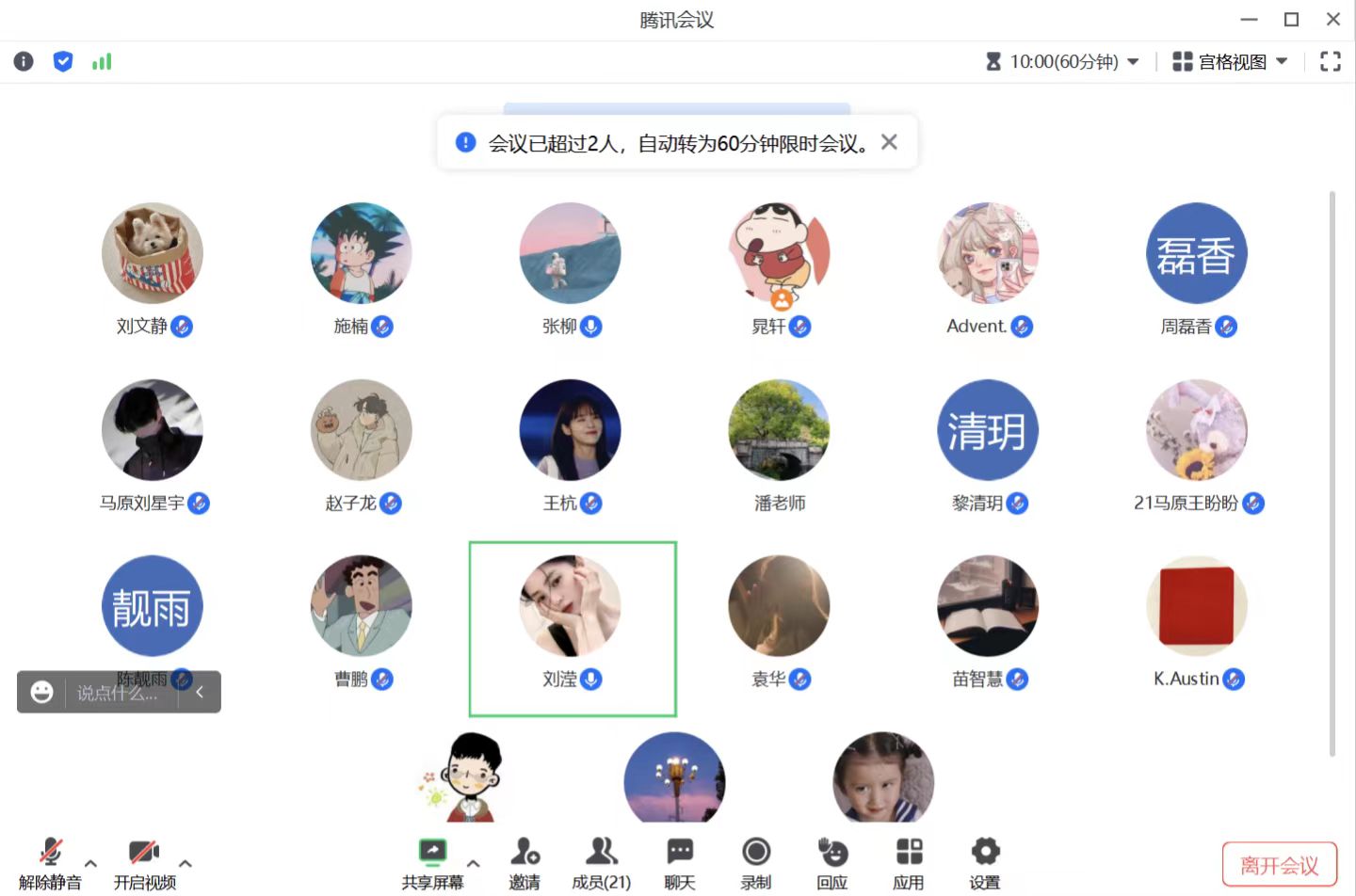Tap 离开会议 to leave meeting
1356x896 pixels.
coord(1279,865)
